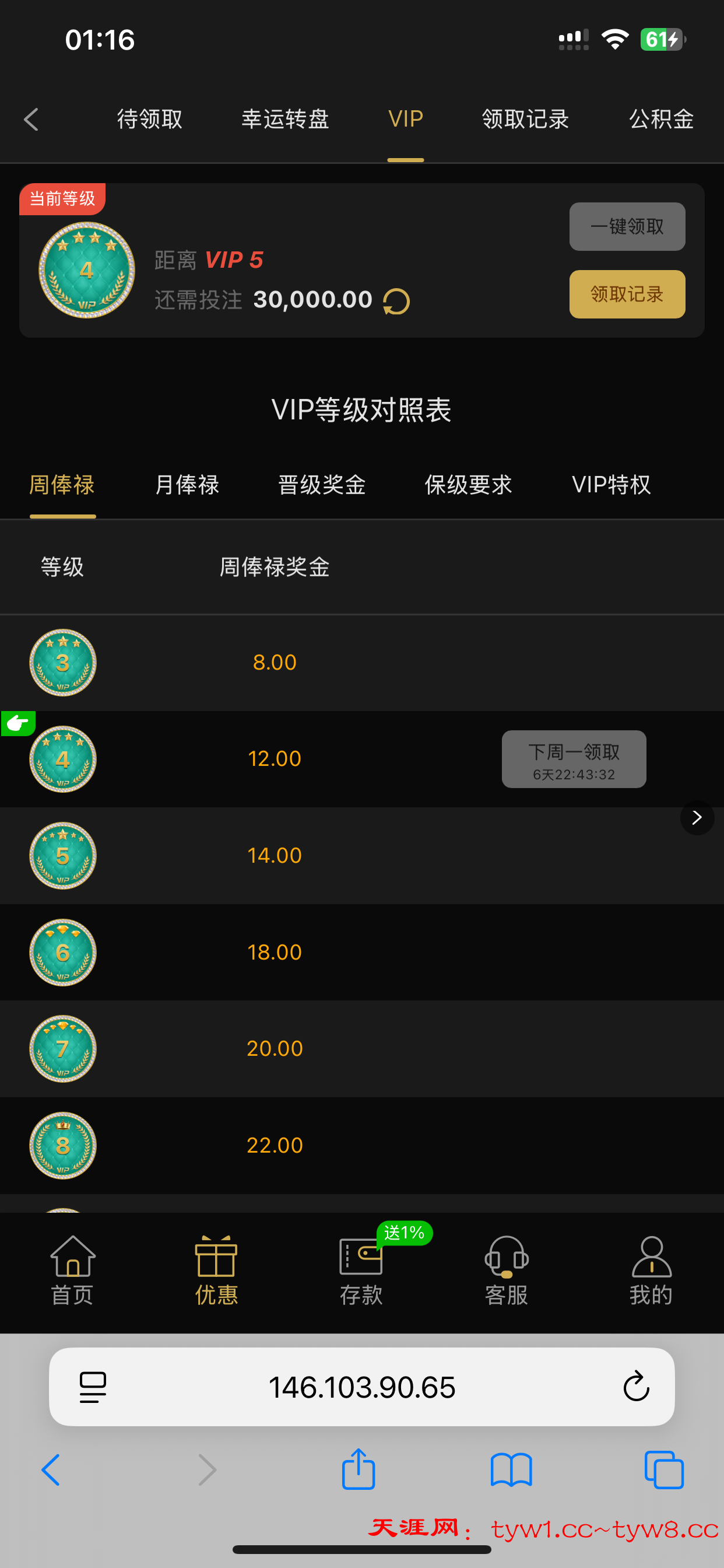Refresh the required bet amount
The height and width of the screenshot is (1568, 724).
396,302
